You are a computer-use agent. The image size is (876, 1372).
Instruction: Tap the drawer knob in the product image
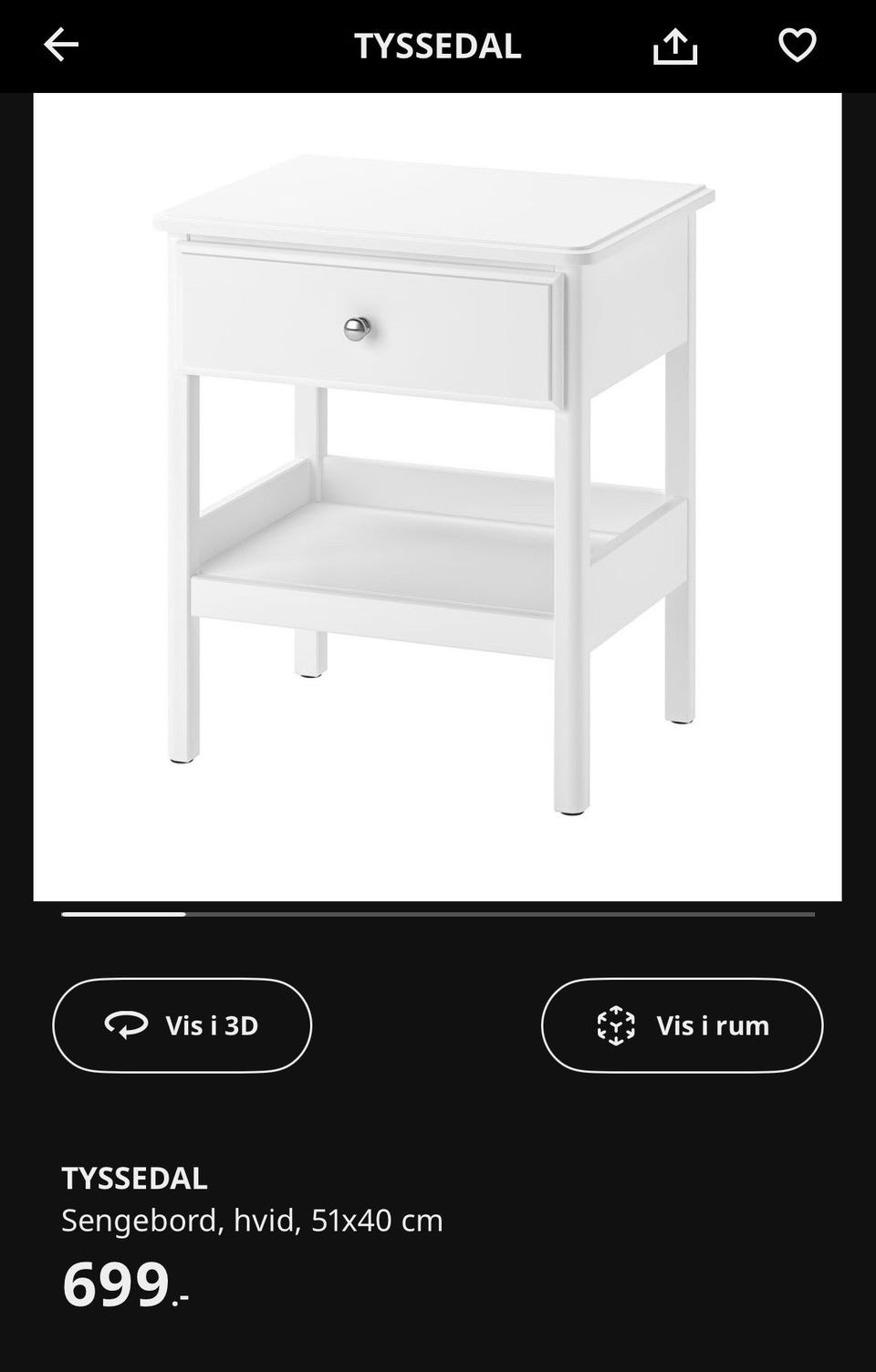(x=356, y=328)
